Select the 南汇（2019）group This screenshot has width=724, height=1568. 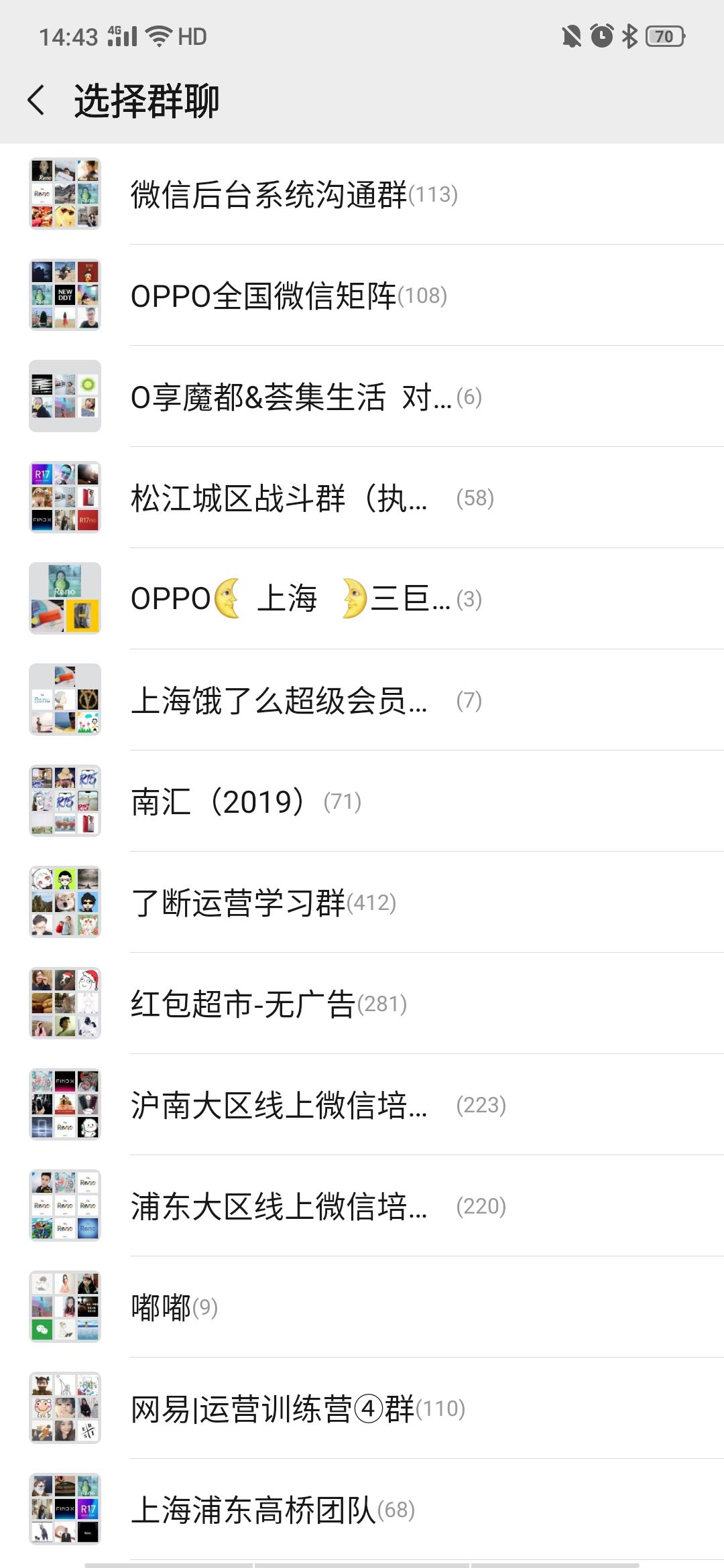[246, 801]
